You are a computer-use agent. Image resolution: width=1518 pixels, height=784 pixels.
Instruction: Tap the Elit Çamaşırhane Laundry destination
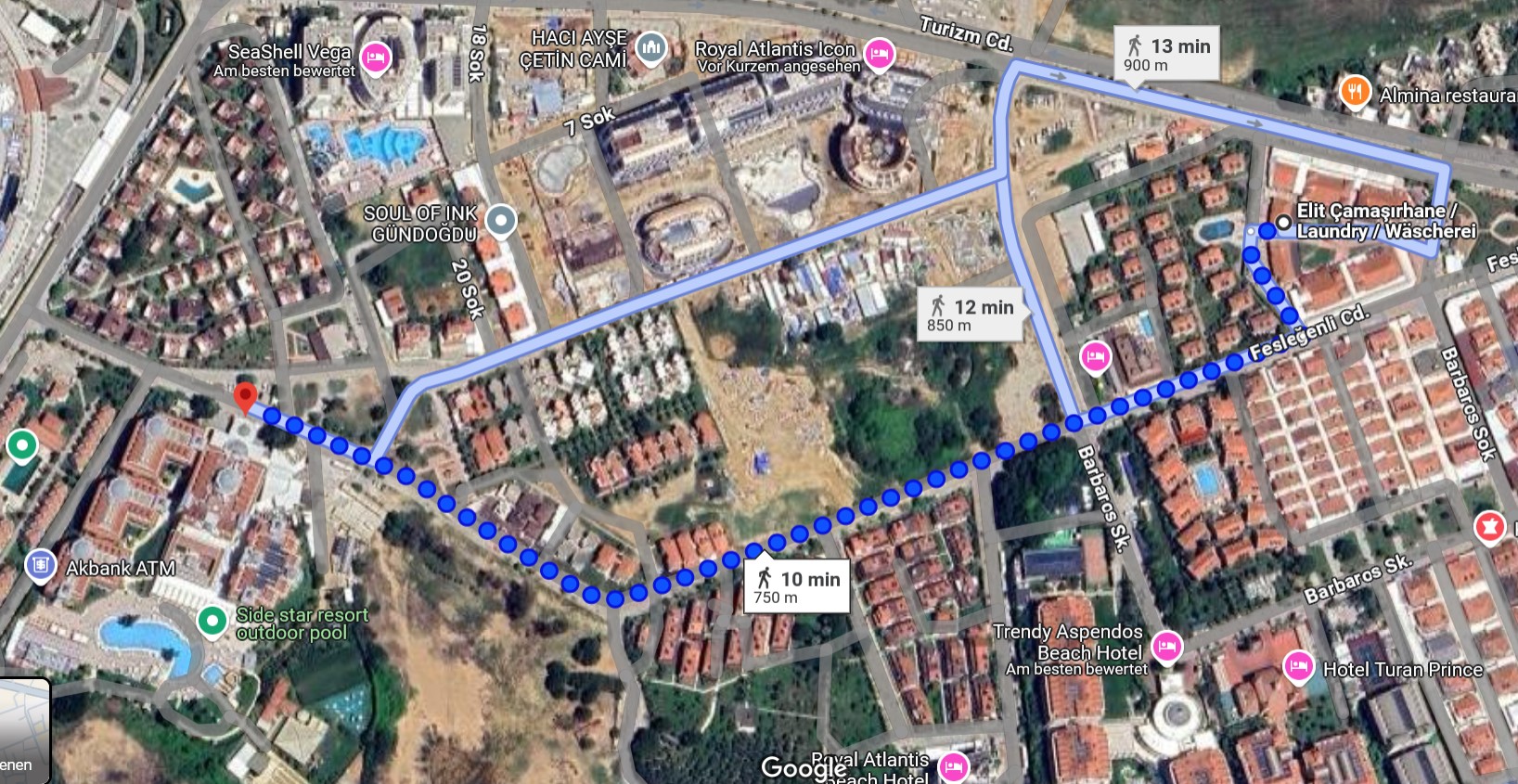pyautogui.click(x=1283, y=223)
